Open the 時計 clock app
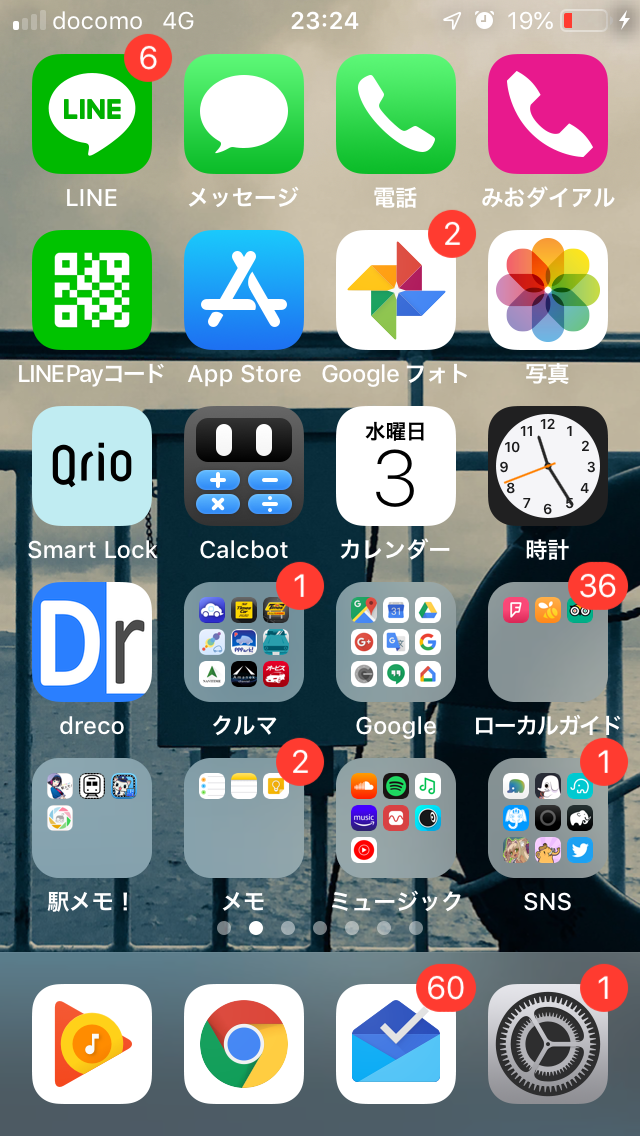This screenshot has width=640, height=1136. click(x=548, y=466)
